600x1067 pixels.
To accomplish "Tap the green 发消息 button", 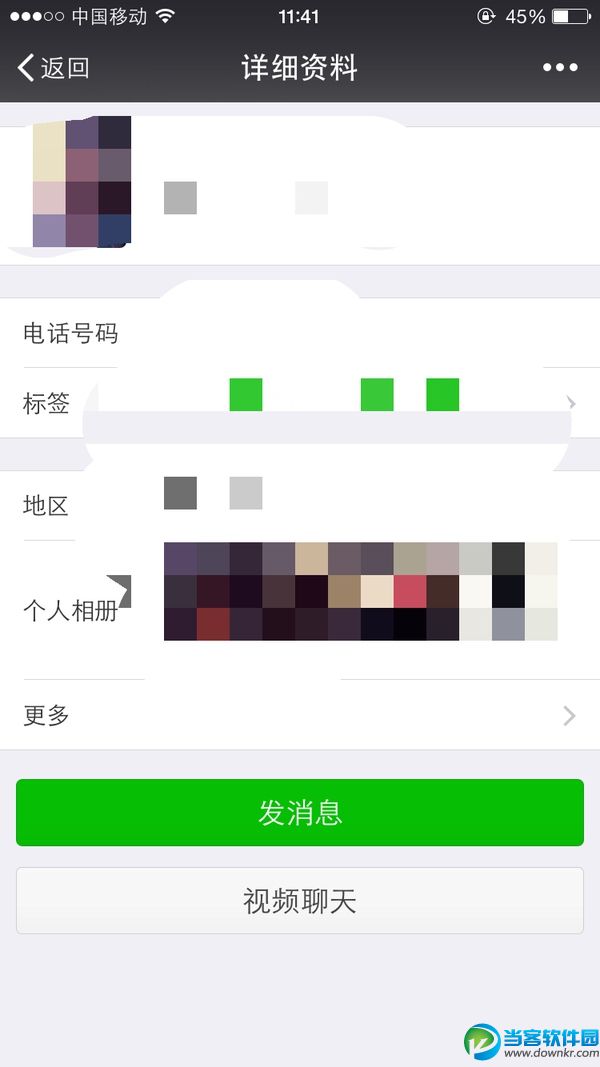I will pyautogui.click(x=300, y=813).
